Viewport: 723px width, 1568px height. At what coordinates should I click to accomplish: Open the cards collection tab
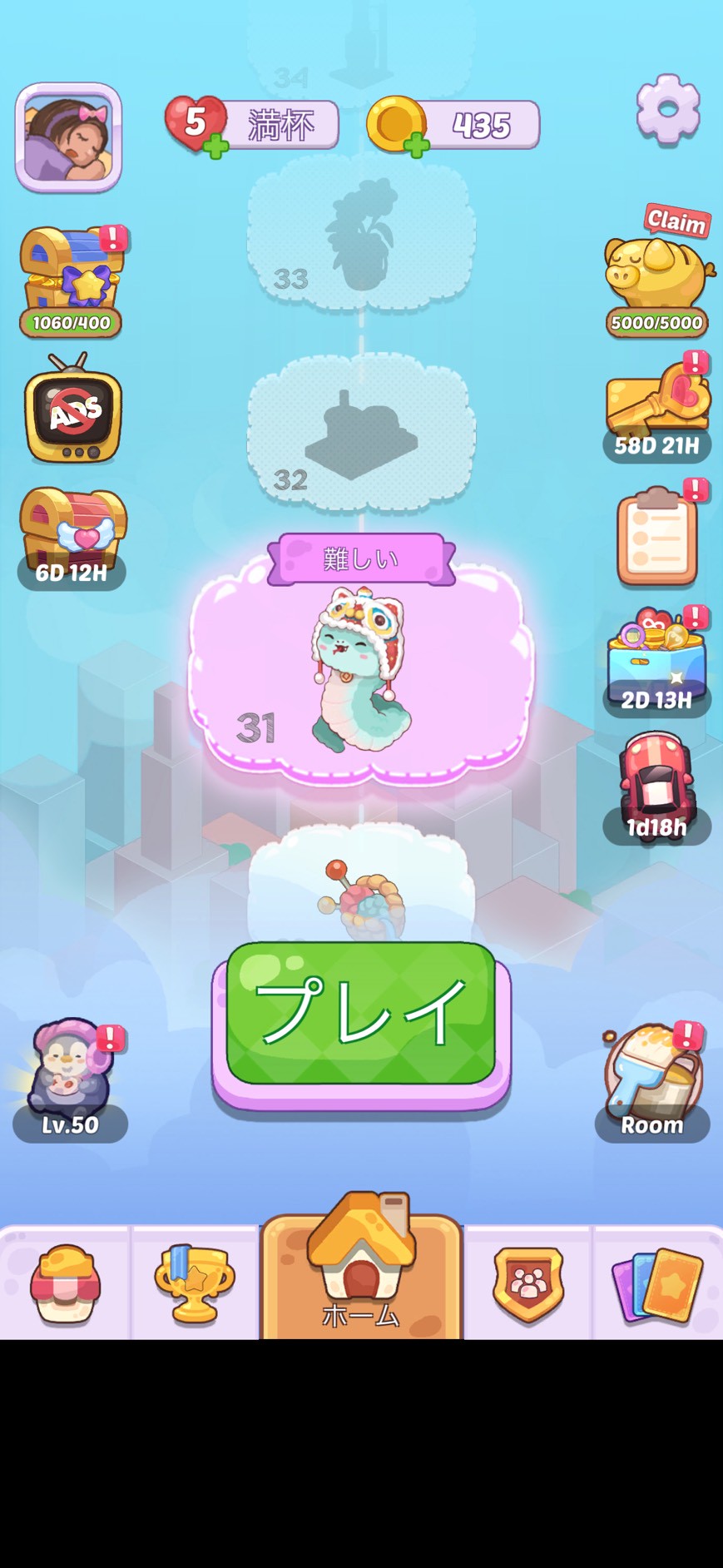pos(656,1282)
